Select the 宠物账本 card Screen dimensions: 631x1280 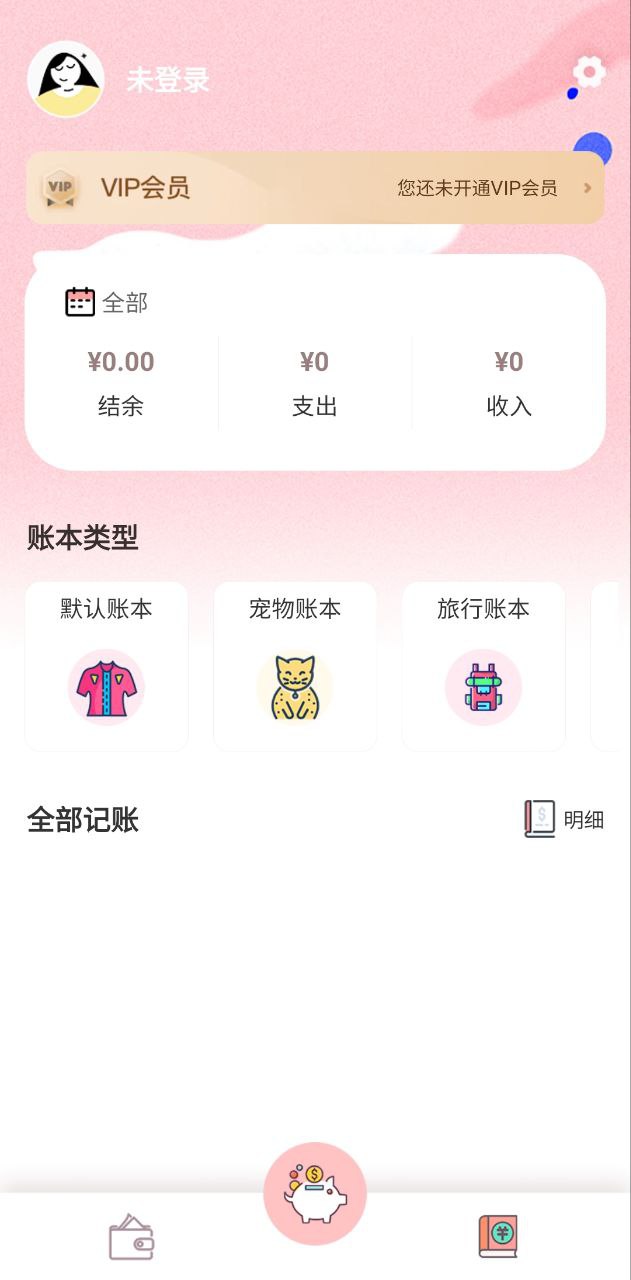295,666
